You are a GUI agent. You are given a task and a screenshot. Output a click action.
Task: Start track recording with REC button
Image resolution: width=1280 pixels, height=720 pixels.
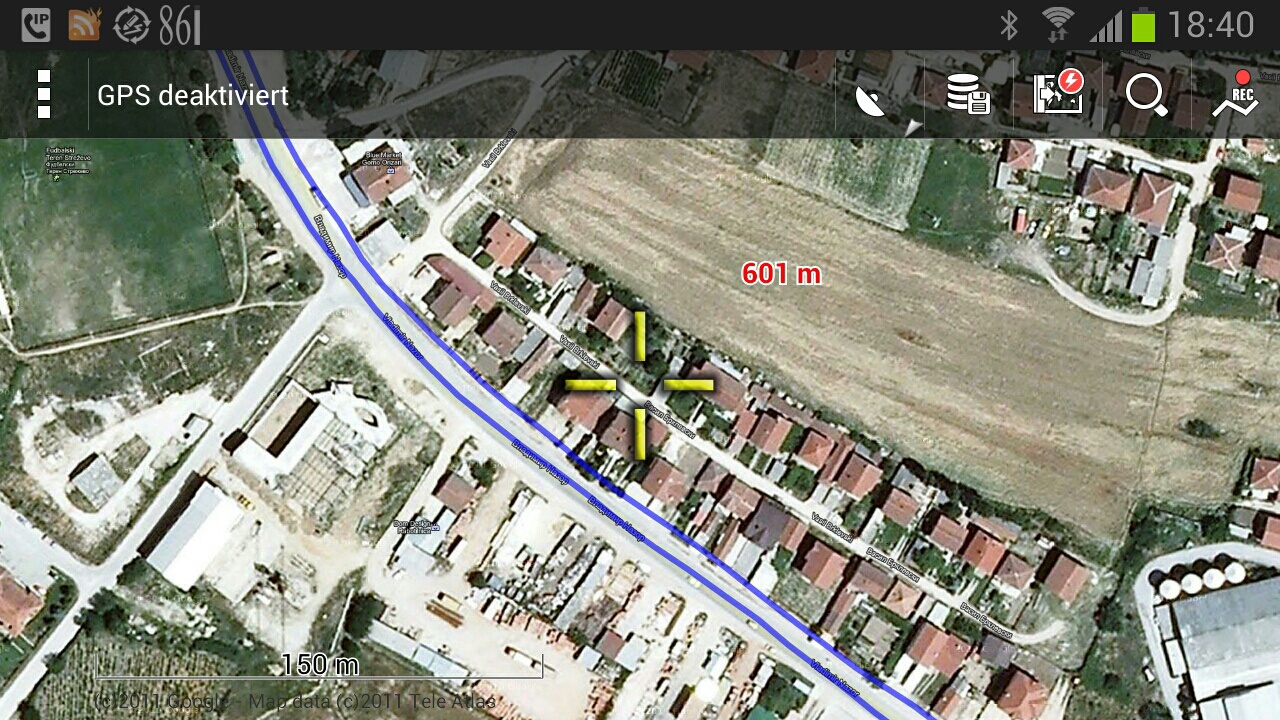coord(1236,95)
